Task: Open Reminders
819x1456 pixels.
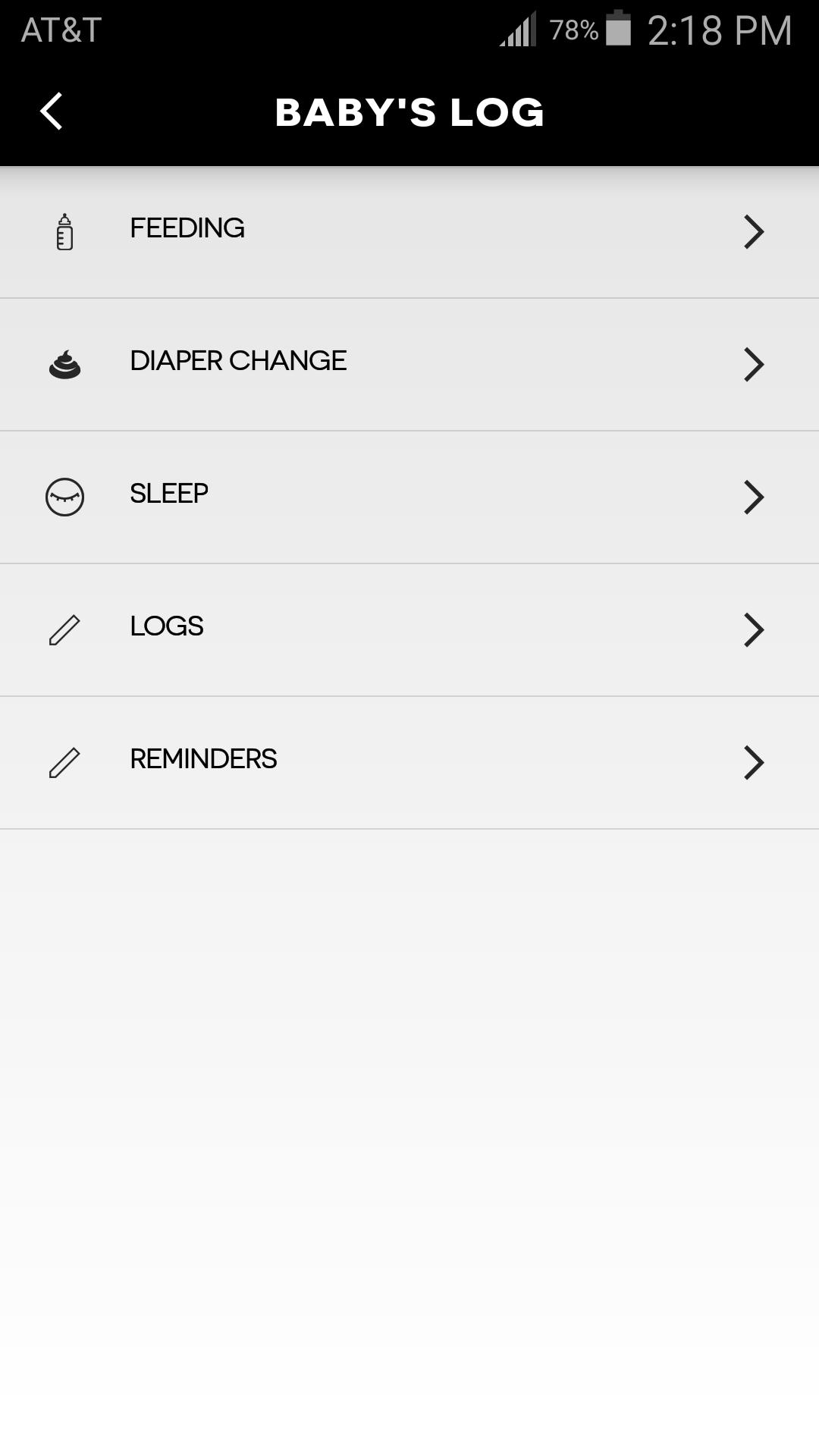Action: [409, 761]
